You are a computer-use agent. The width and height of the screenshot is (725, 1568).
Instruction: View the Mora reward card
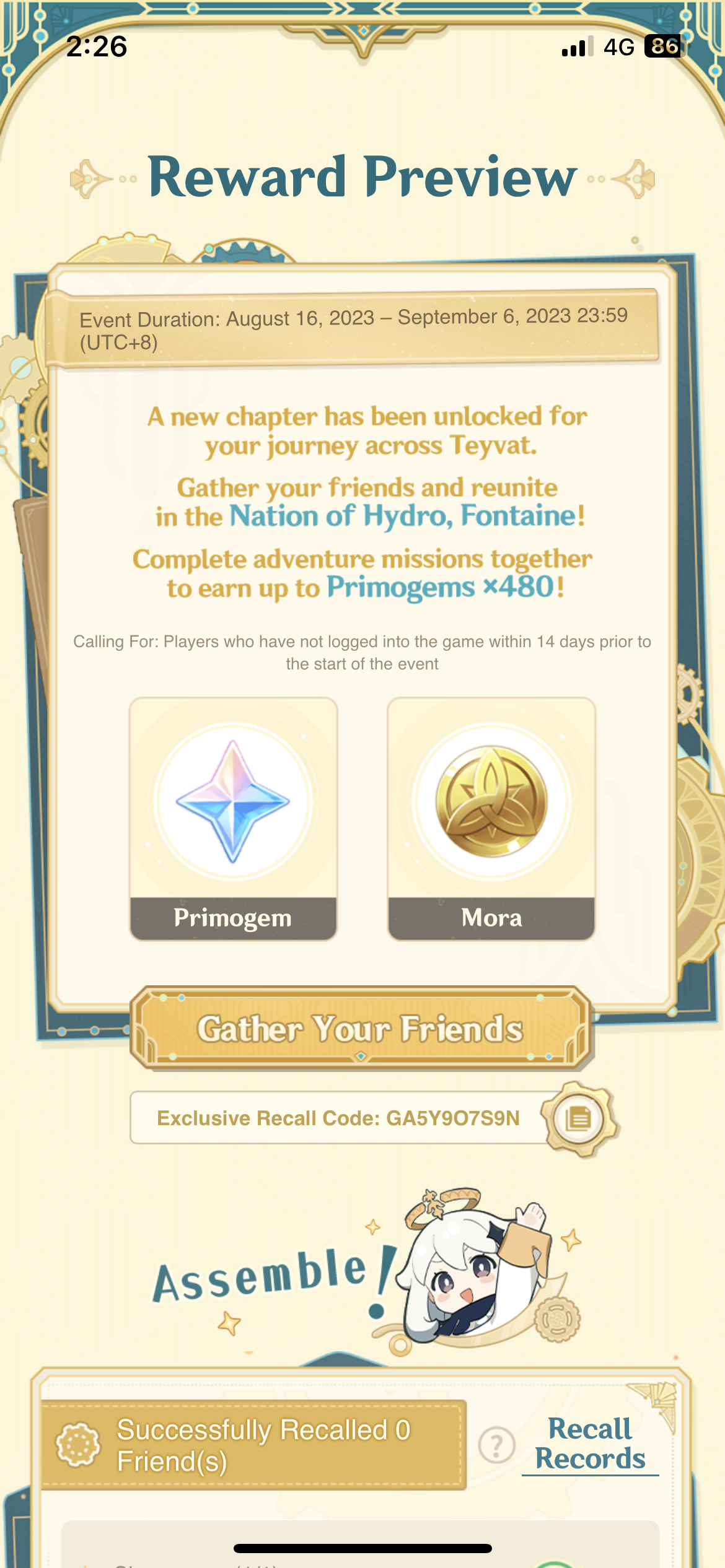click(x=491, y=818)
